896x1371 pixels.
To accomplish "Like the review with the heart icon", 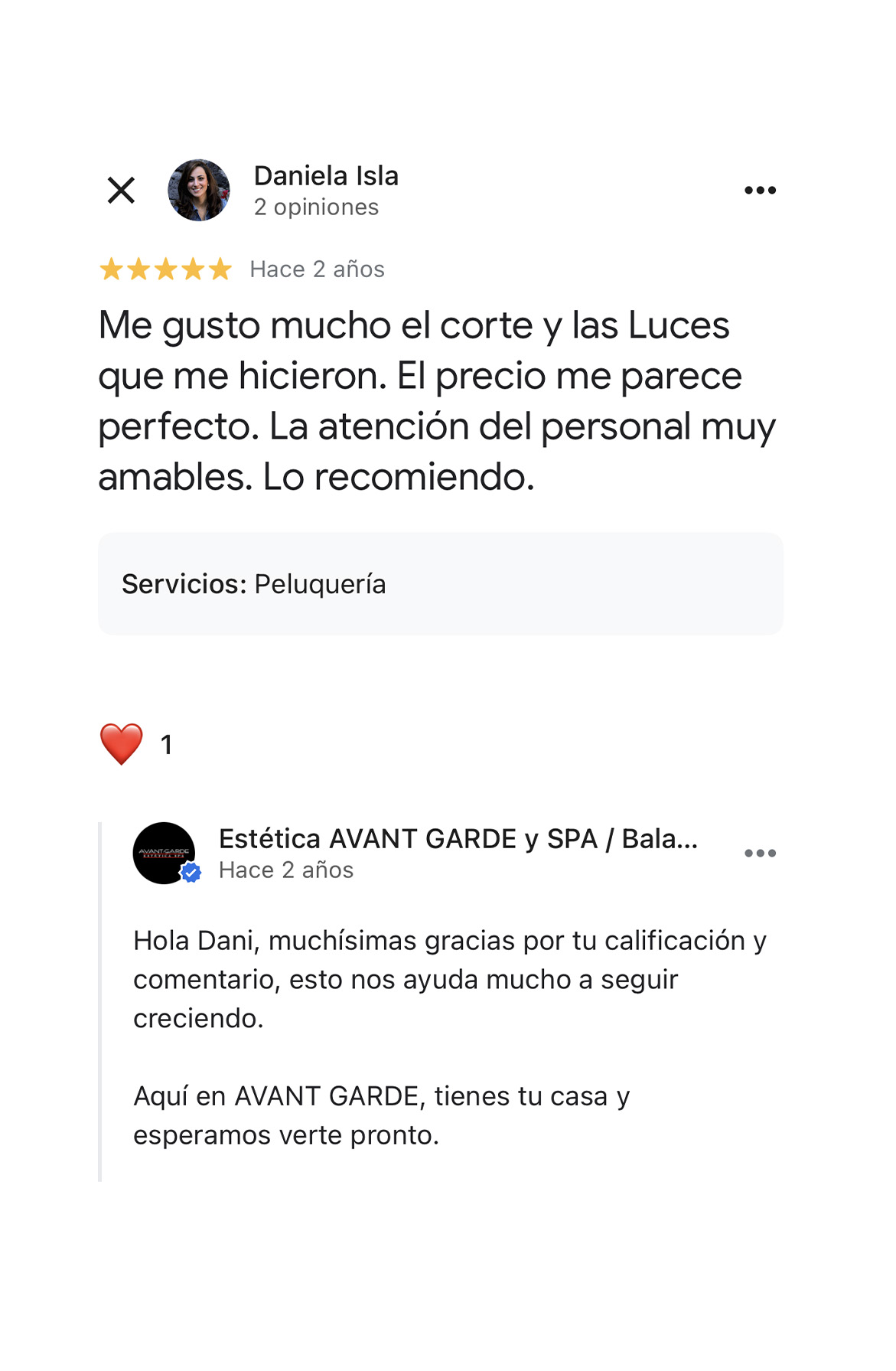I will [122, 744].
